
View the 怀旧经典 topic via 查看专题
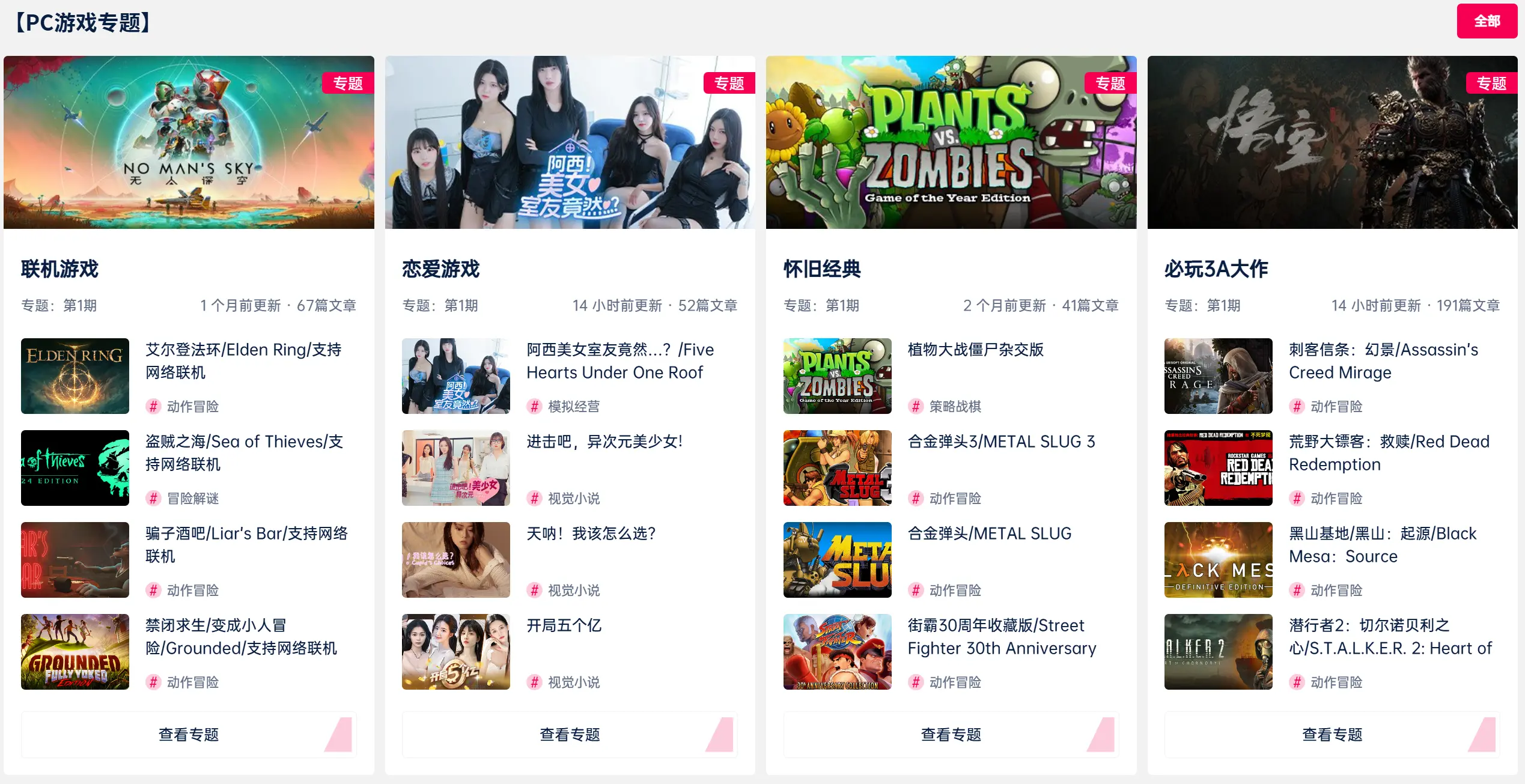951,734
